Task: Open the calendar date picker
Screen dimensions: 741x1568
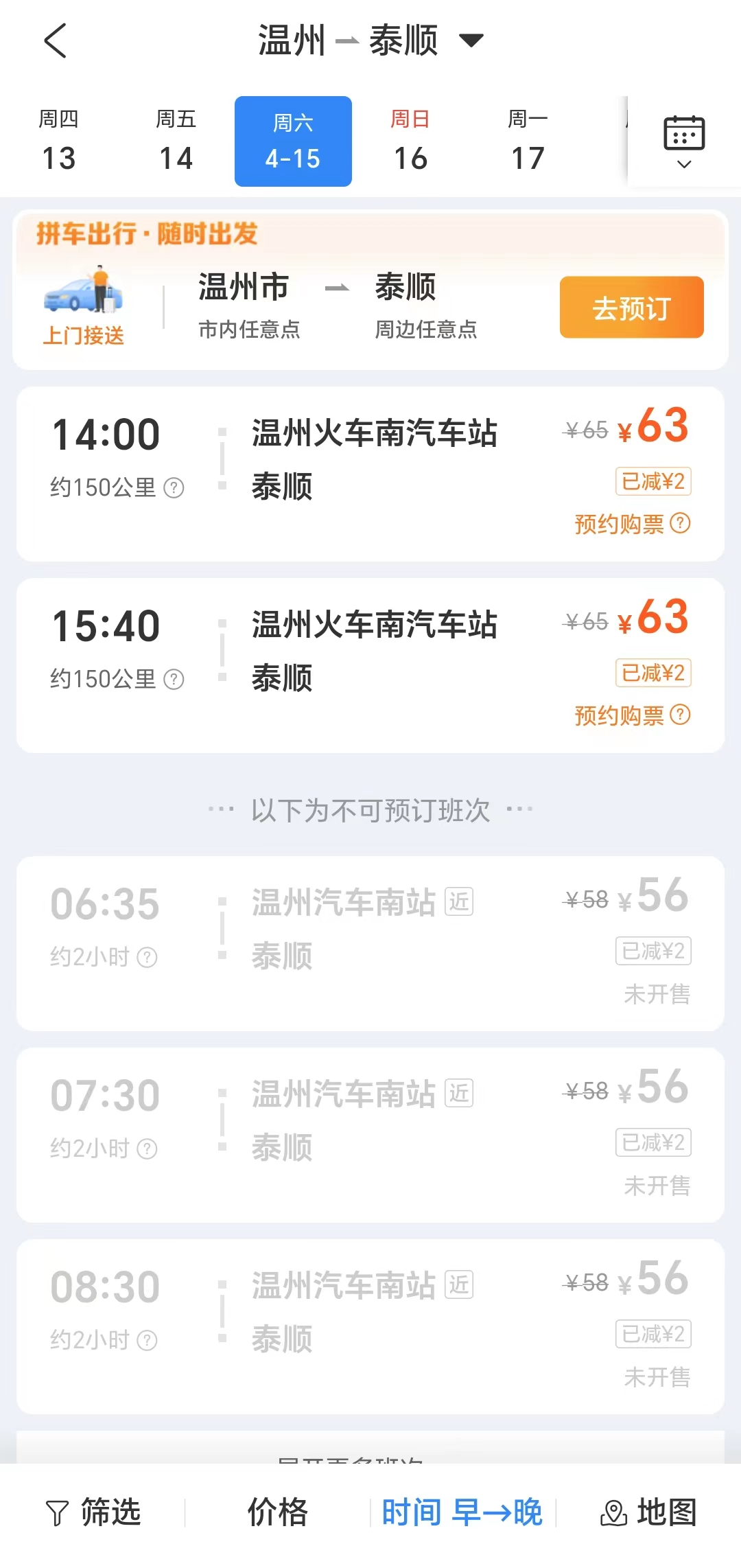Action: (684, 141)
